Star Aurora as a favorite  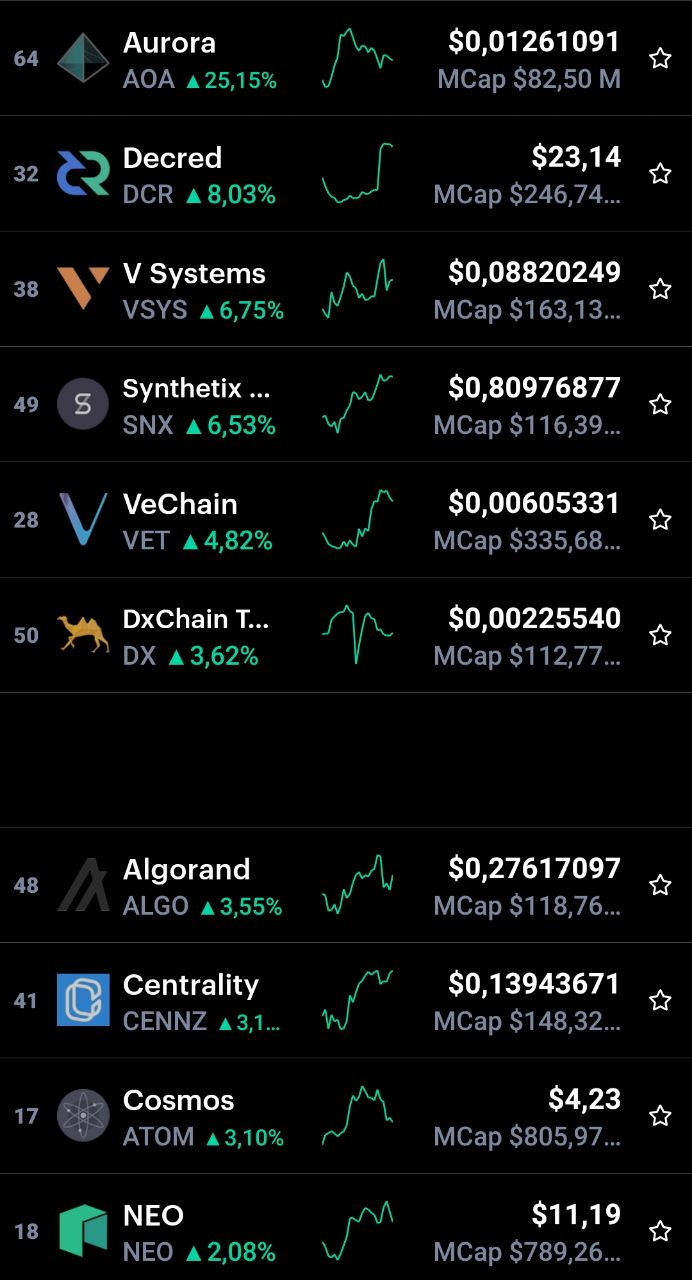pos(660,58)
